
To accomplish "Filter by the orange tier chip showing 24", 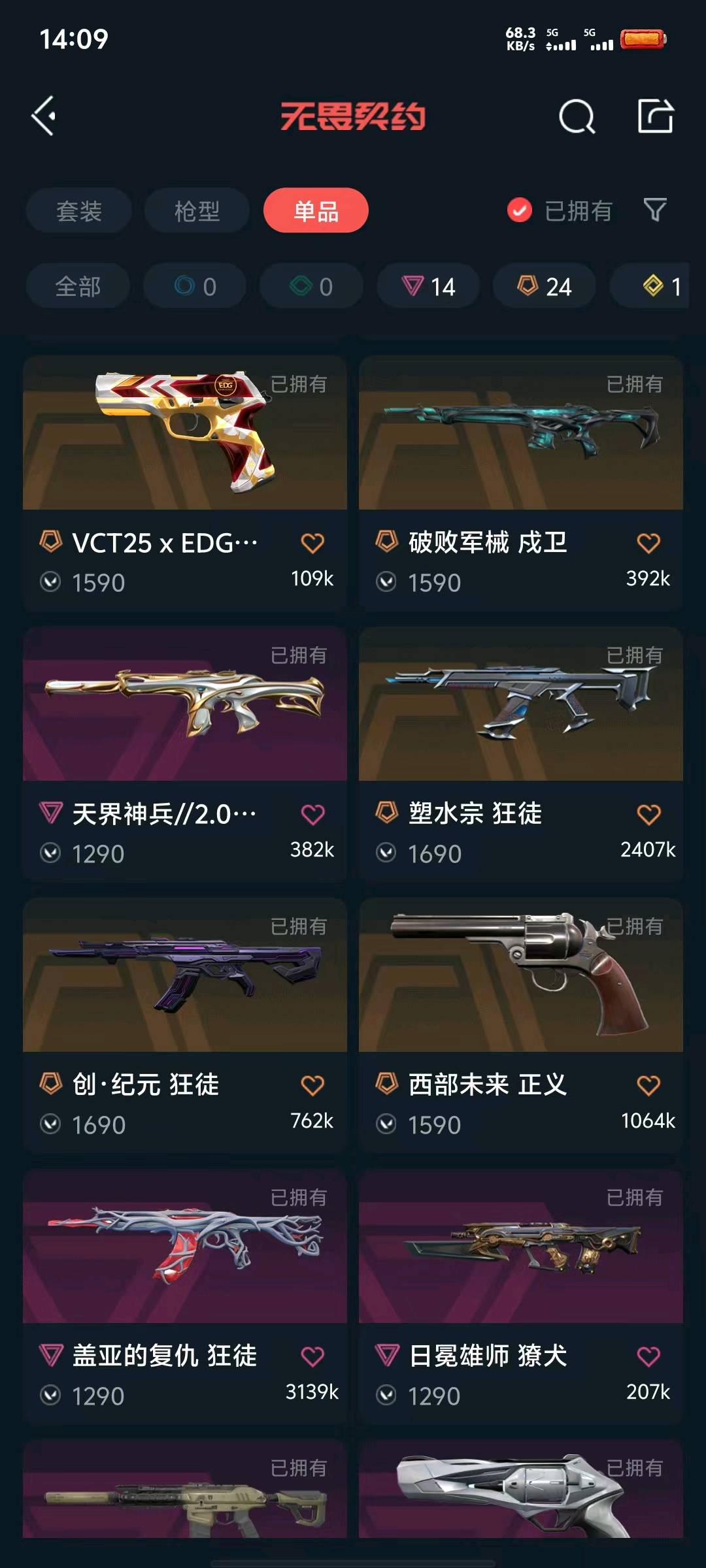I will 545,286.
